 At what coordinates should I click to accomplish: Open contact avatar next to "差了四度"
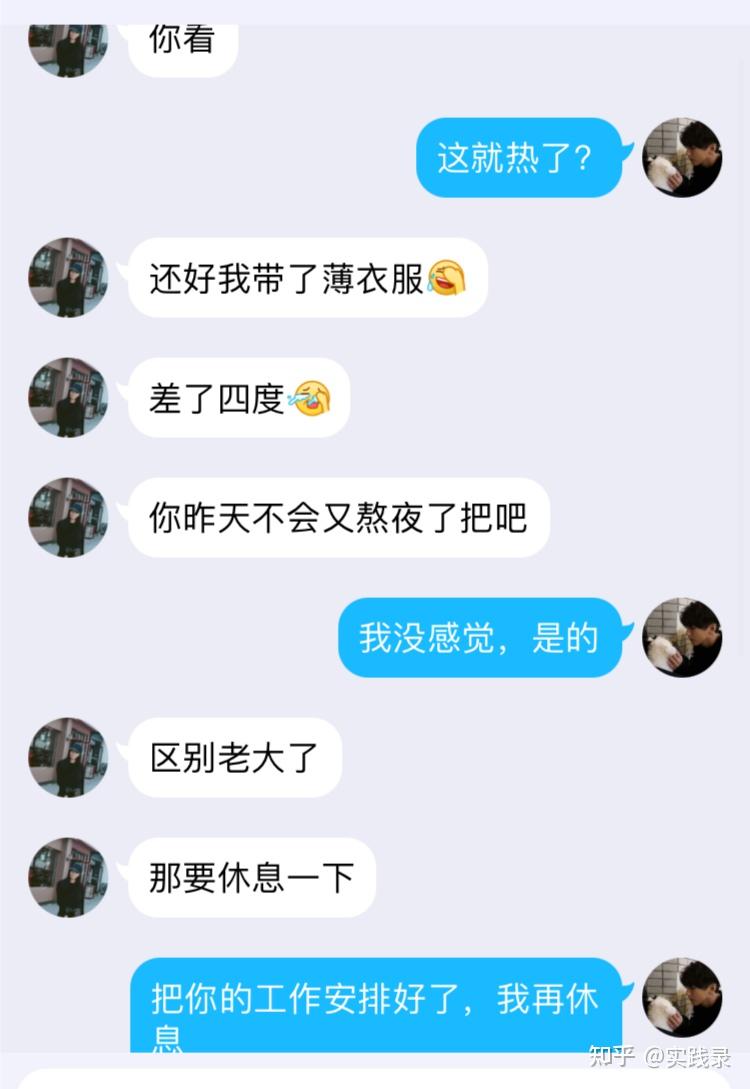coord(68,398)
